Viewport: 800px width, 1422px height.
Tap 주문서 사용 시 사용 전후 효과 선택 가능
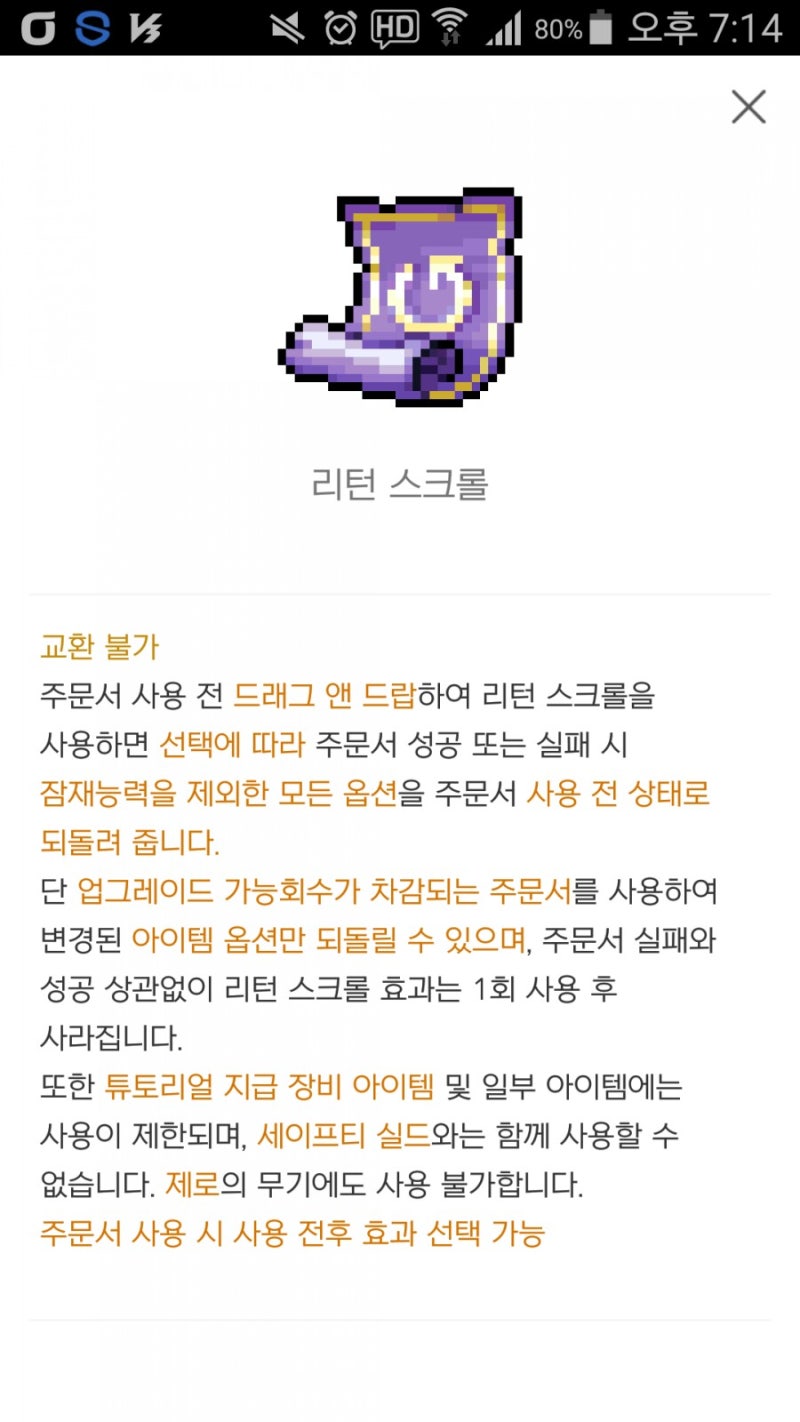point(292,1233)
